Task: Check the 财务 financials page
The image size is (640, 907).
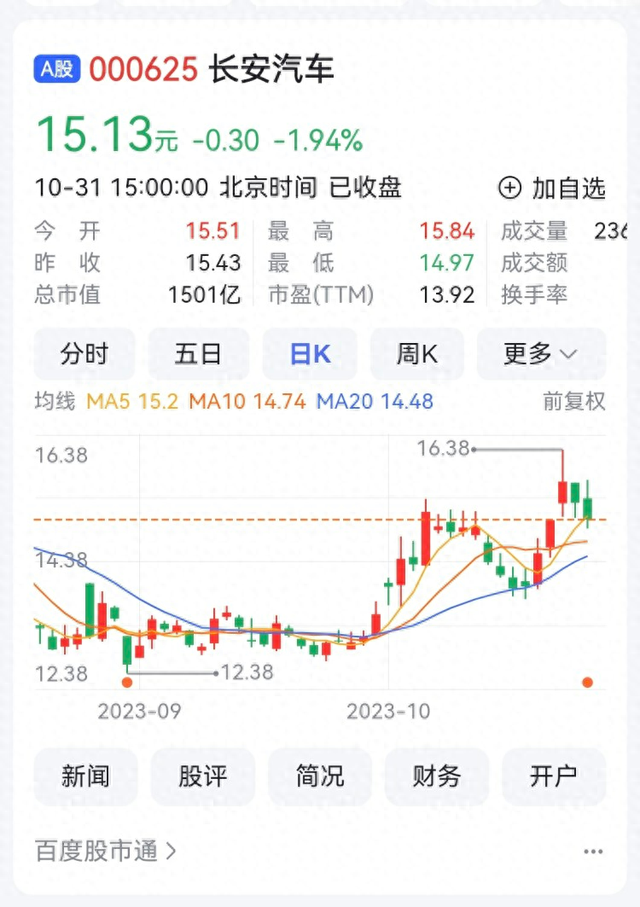Action: (x=436, y=776)
